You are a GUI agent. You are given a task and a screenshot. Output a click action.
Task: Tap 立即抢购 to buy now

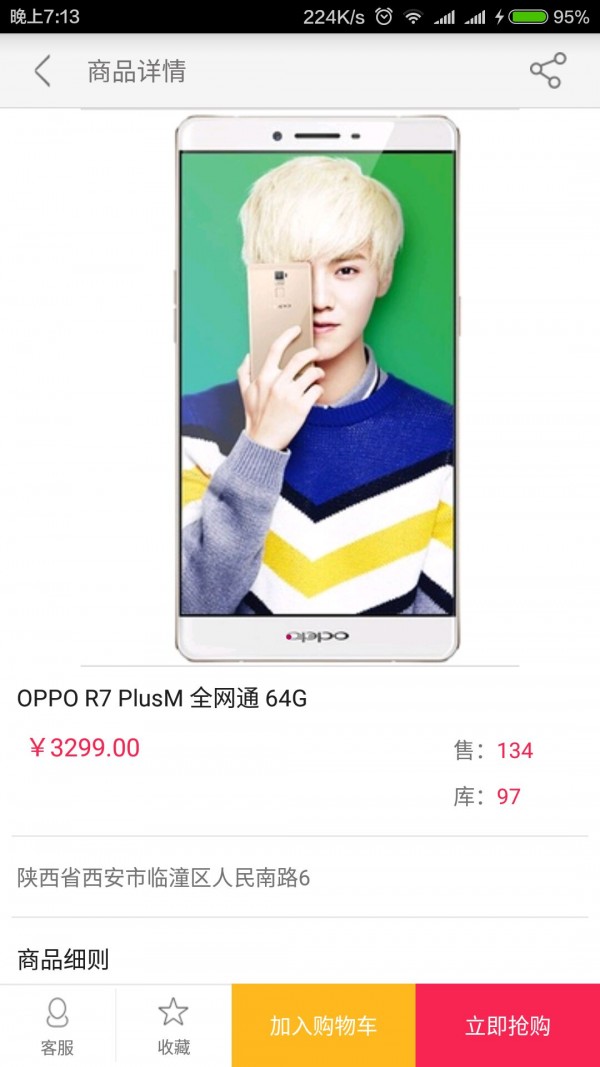507,1026
